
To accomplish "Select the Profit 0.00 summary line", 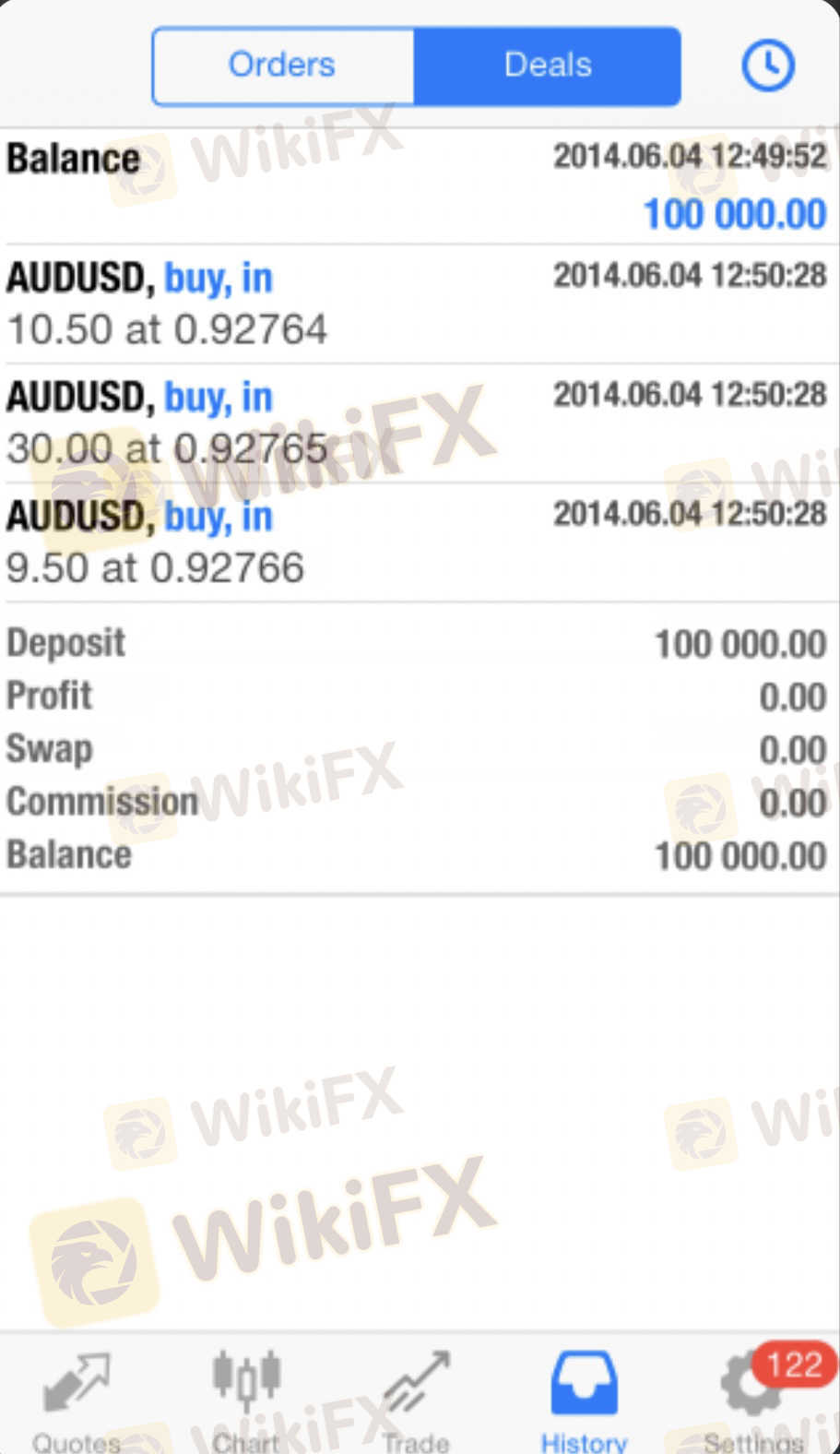I will [420, 697].
